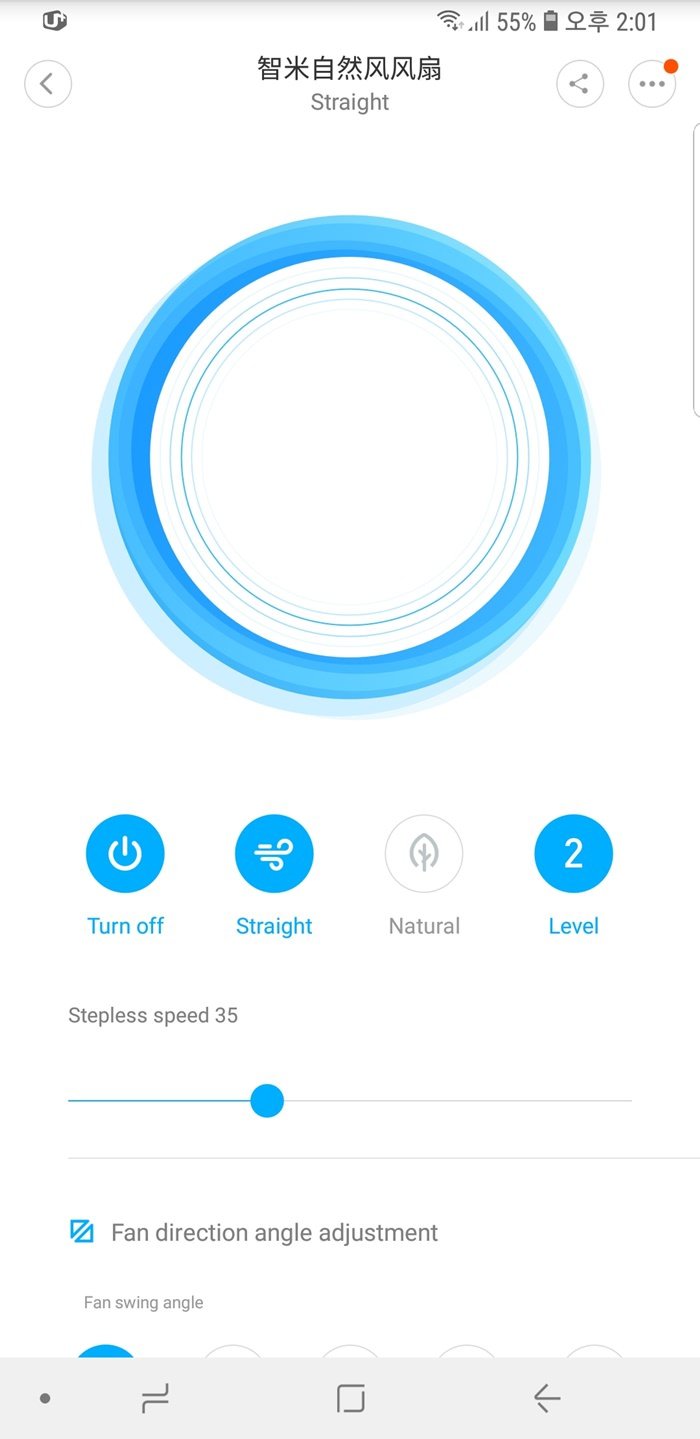Switch to Natural wind mode
This screenshot has height=1439, width=700.
click(x=424, y=854)
